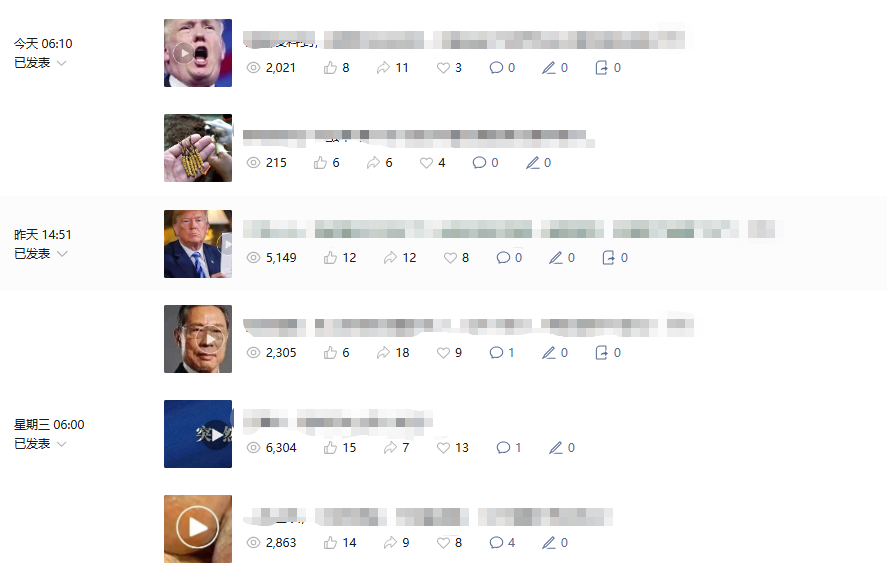View the 4 comments on the 2,863-view article
The height and width of the screenshot is (576, 887).
(x=502, y=543)
